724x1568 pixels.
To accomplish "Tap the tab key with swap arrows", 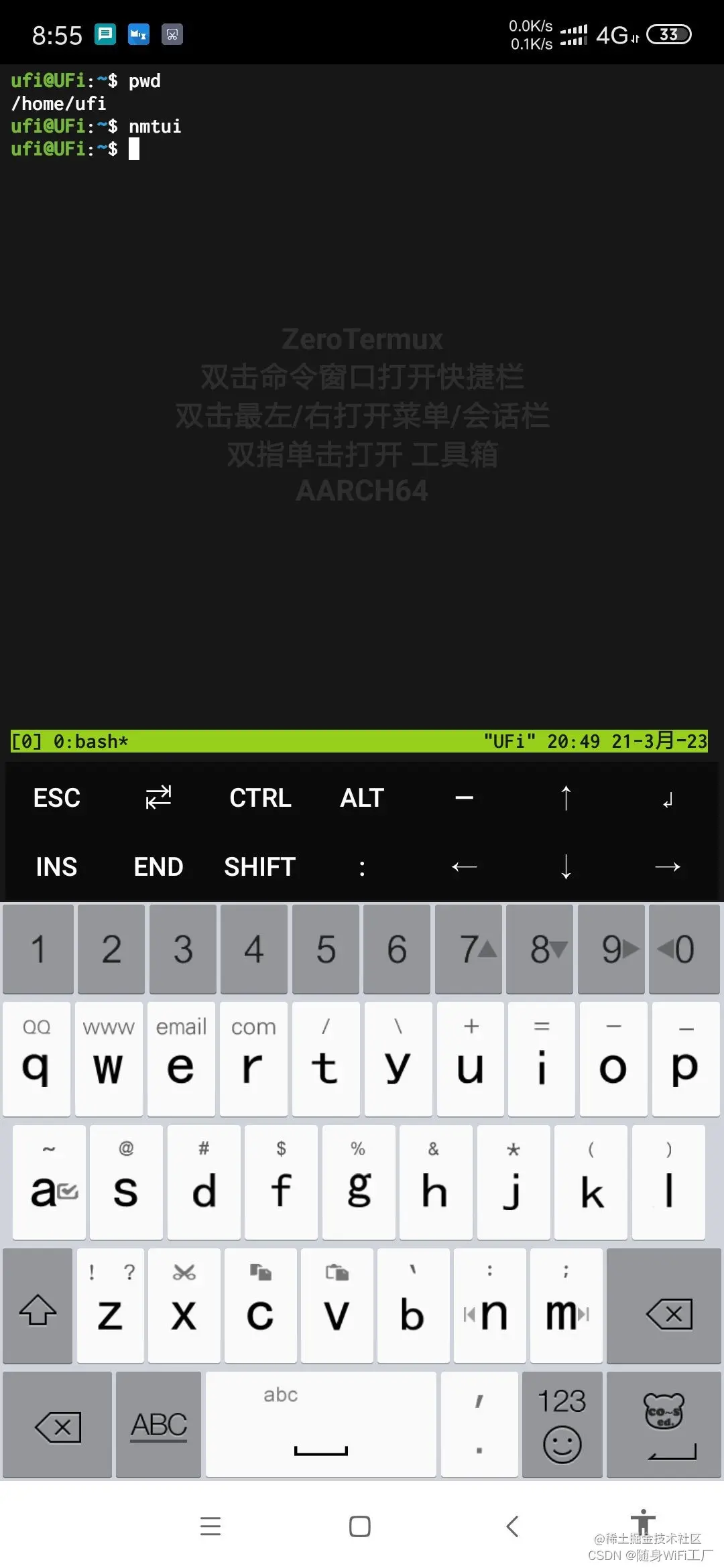I will pos(159,798).
